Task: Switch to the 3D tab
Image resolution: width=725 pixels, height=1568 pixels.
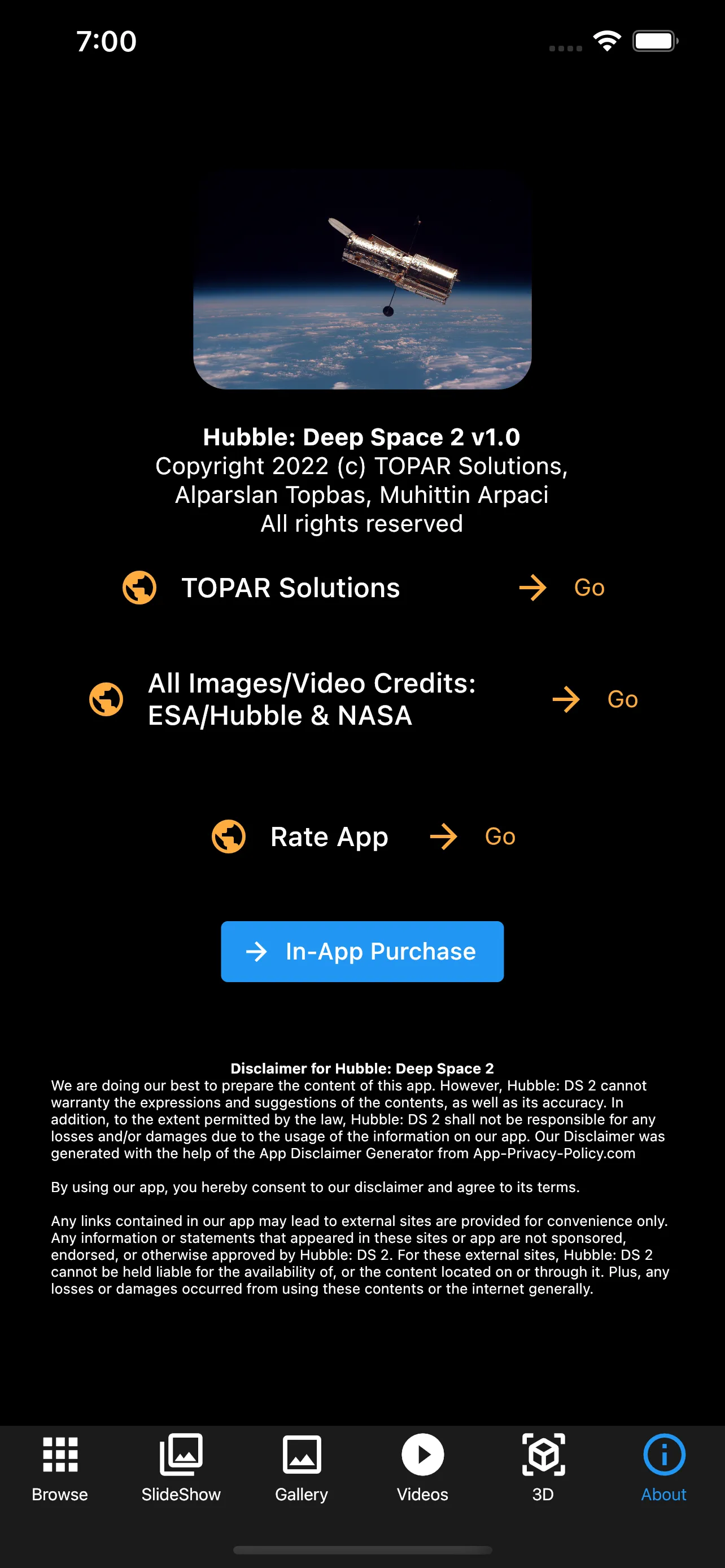Action: tap(543, 1468)
